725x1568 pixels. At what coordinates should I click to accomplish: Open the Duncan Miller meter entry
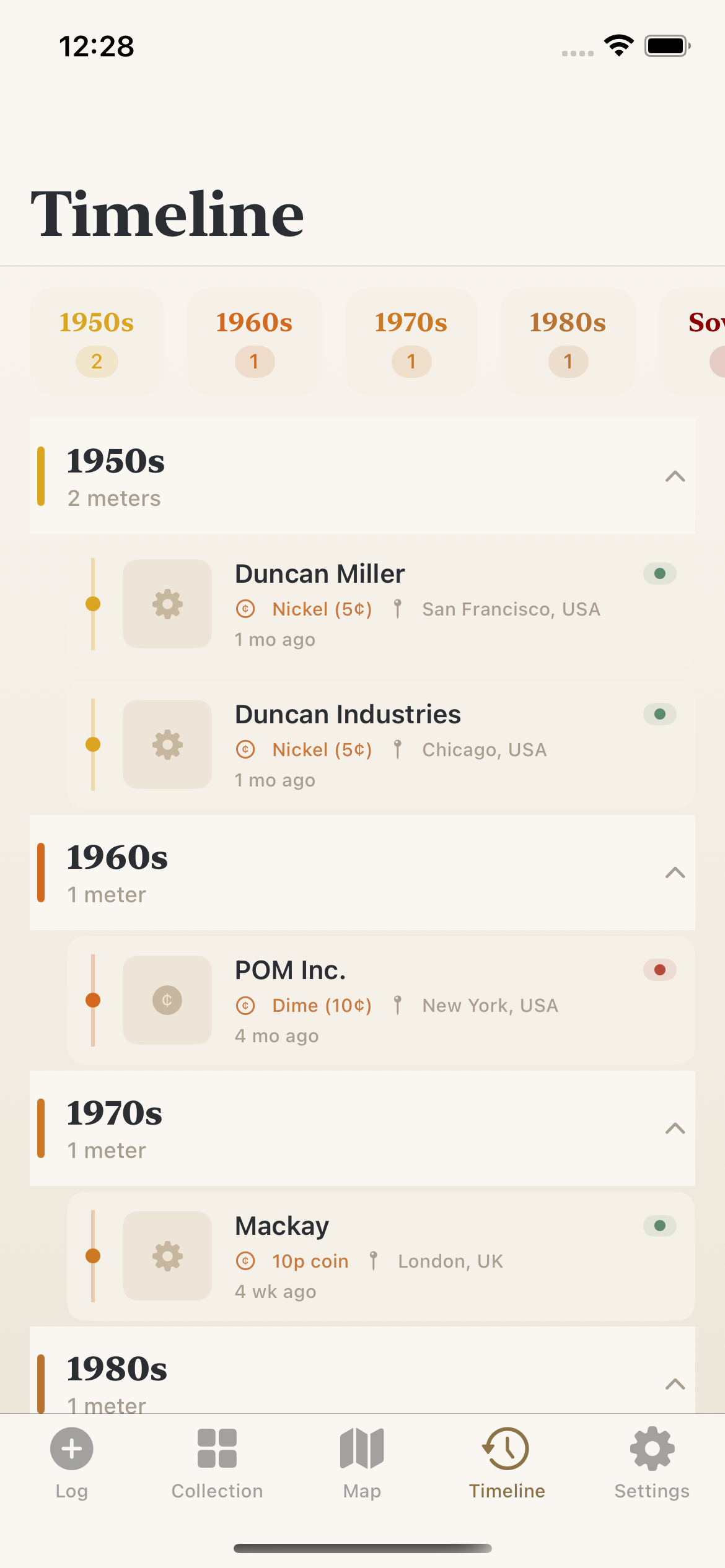[x=380, y=604]
